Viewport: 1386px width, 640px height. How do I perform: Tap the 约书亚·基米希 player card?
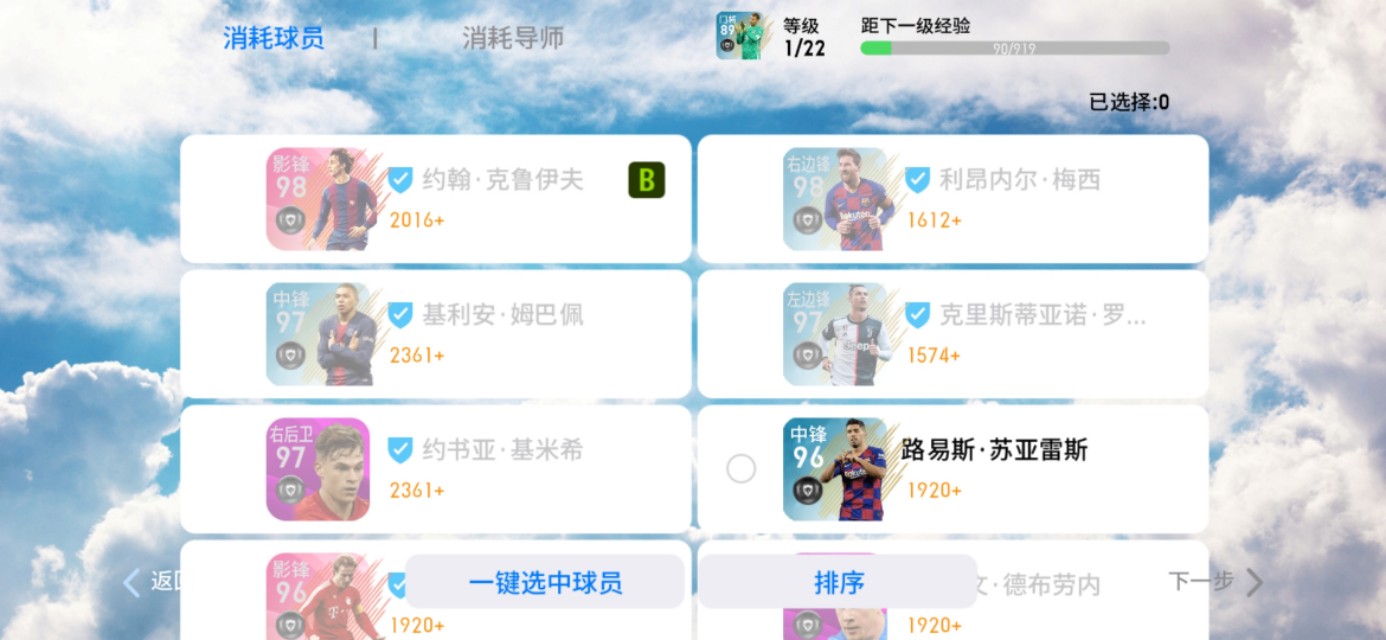click(x=436, y=469)
